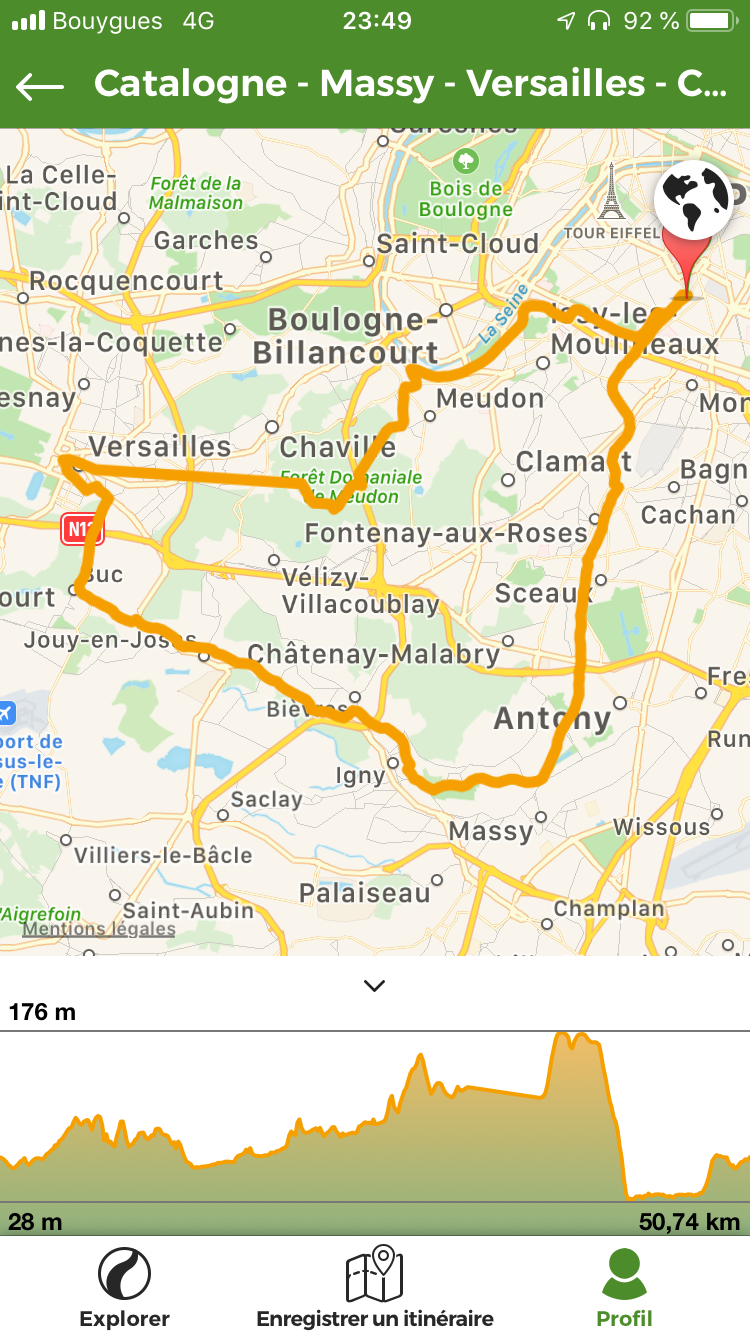This screenshot has height=1334, width=750.
Task: Open the Mentions légales link
Action: click(x=99, y=929)
